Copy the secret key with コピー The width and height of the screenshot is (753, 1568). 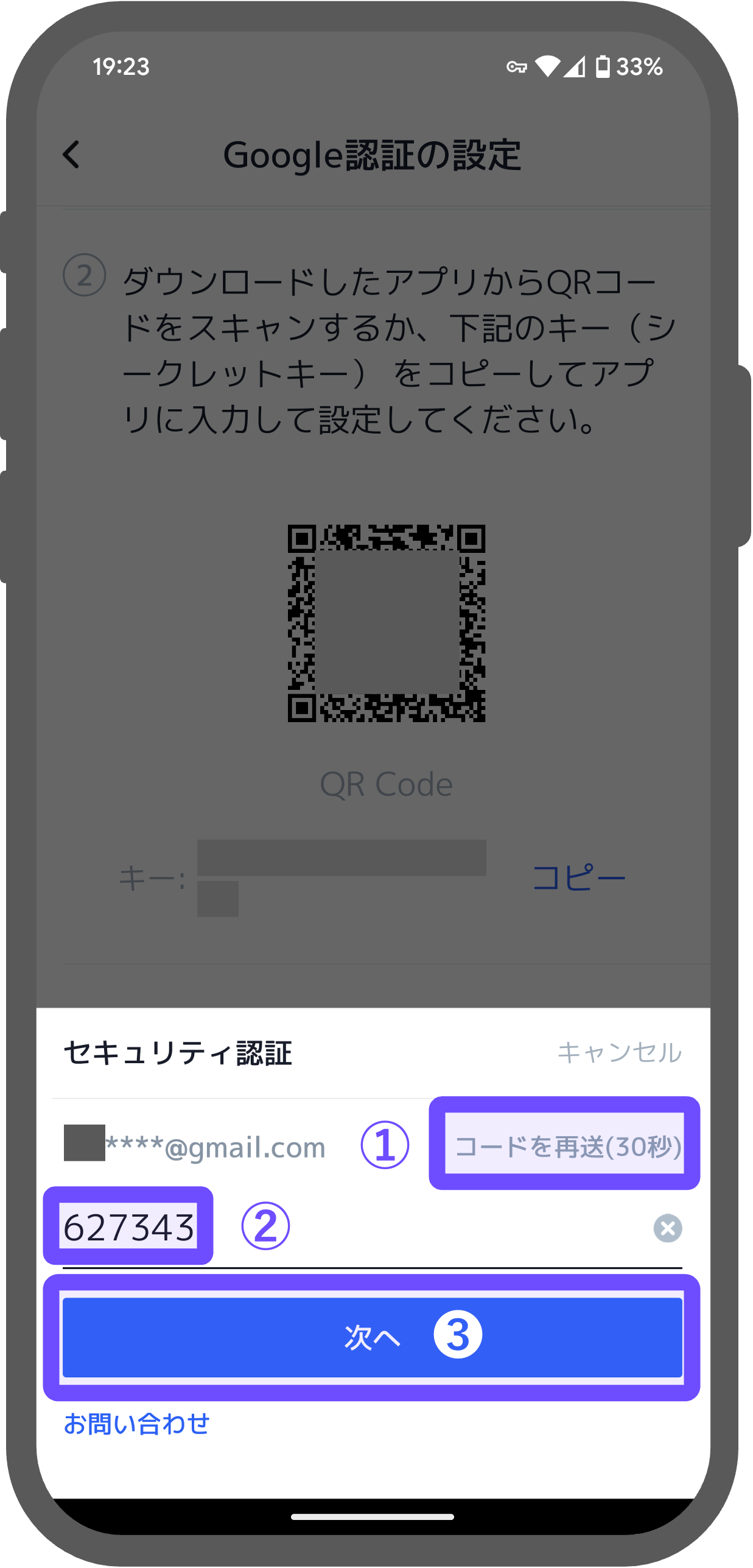[x=579, y=877]
